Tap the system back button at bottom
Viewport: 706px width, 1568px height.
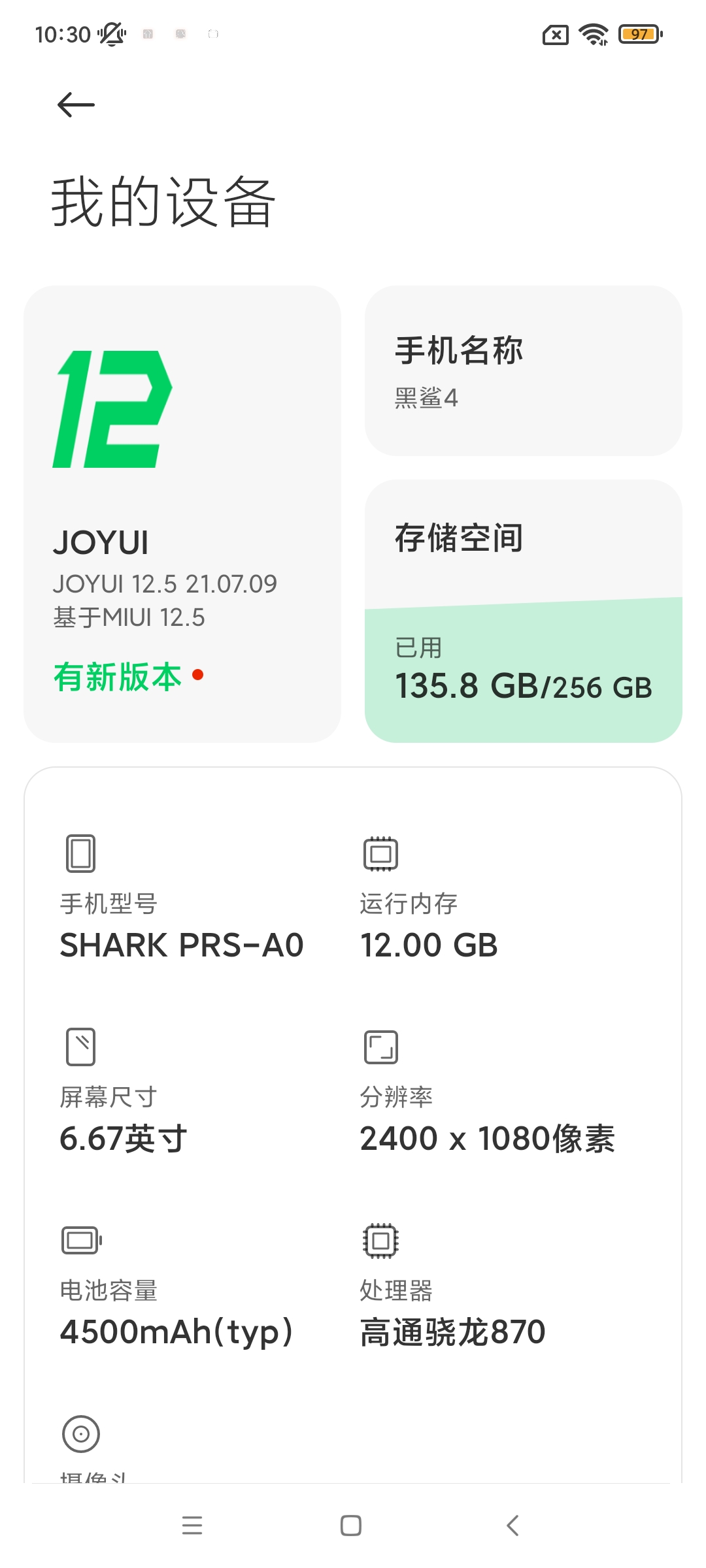pyautogui.click(x=513, y=1526)
